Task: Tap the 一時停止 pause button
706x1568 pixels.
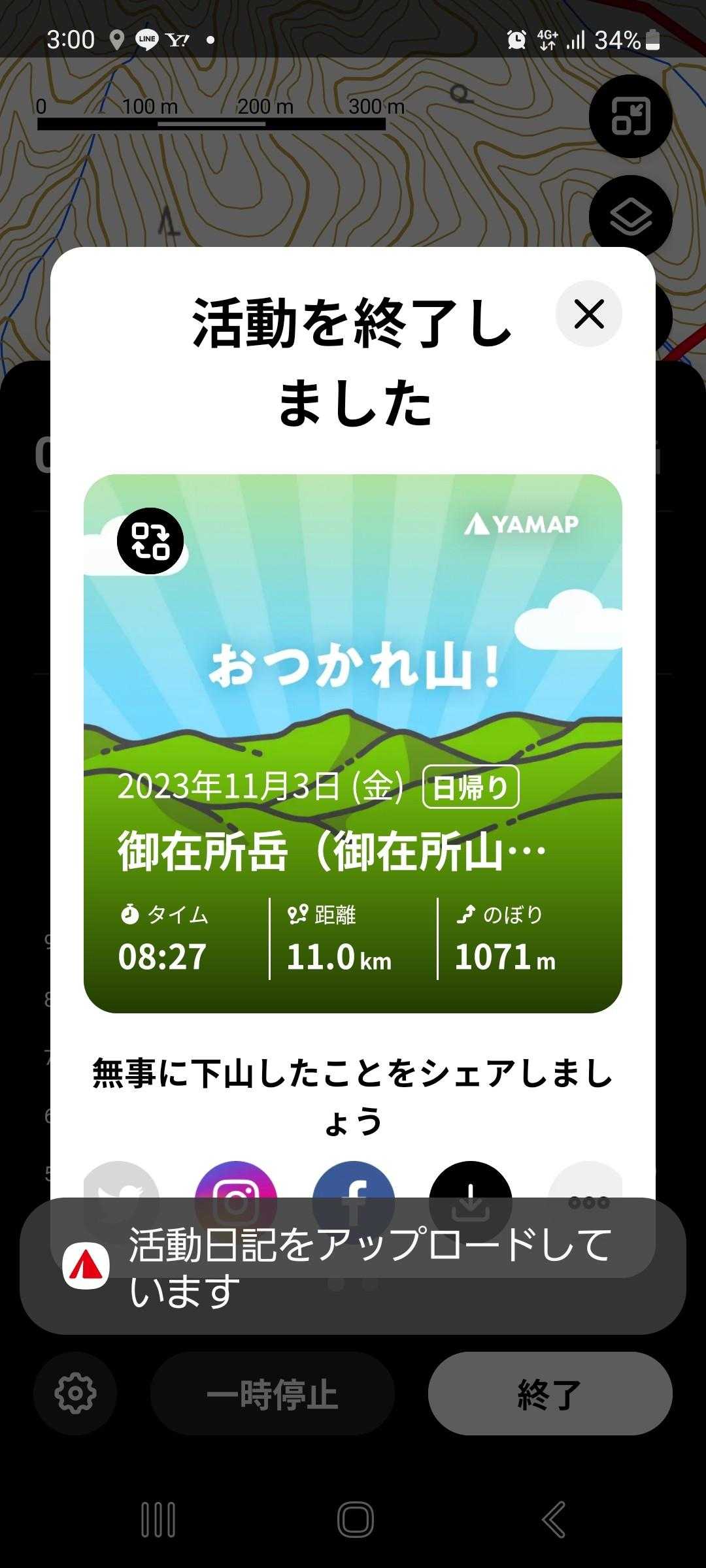Action: (272, 1393)
